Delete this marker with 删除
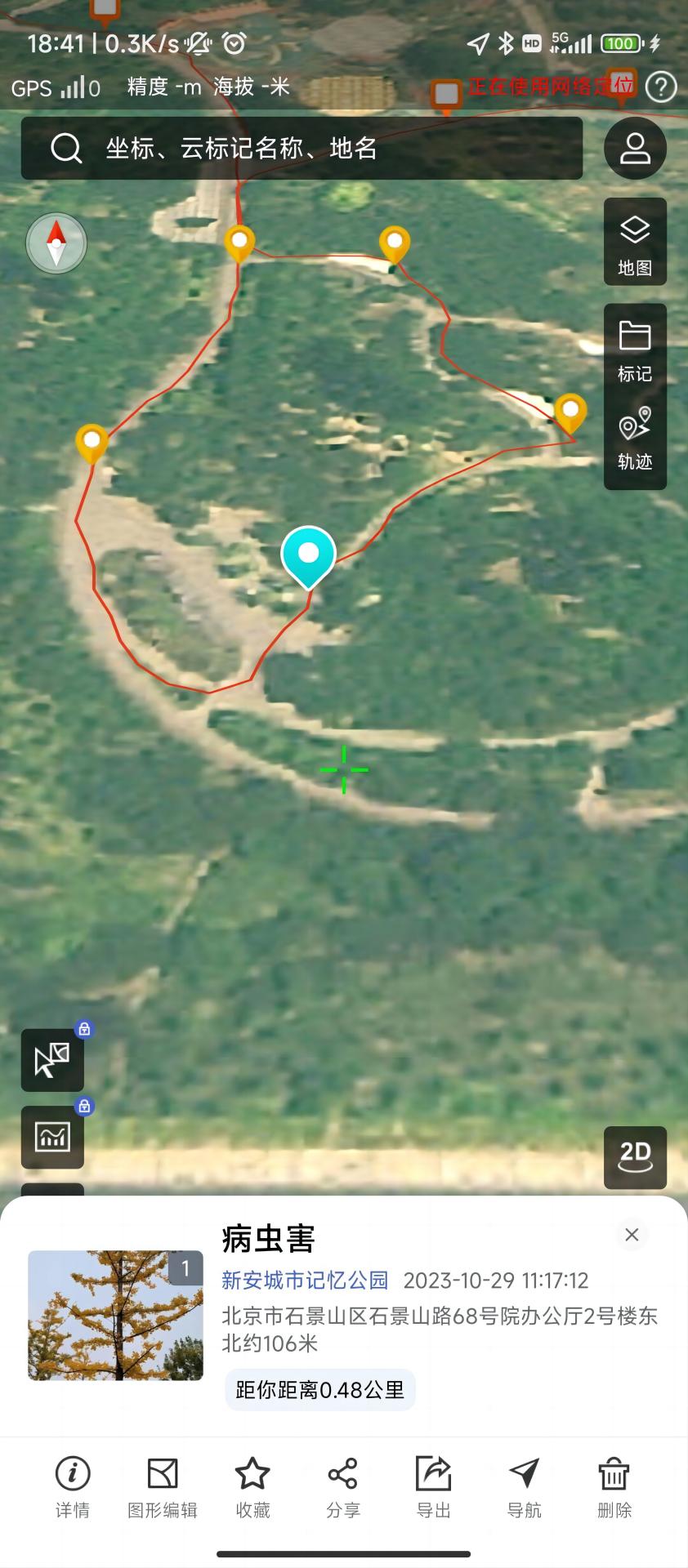688x1568 pixels. pyautogui.click(x=614, y=1488)
